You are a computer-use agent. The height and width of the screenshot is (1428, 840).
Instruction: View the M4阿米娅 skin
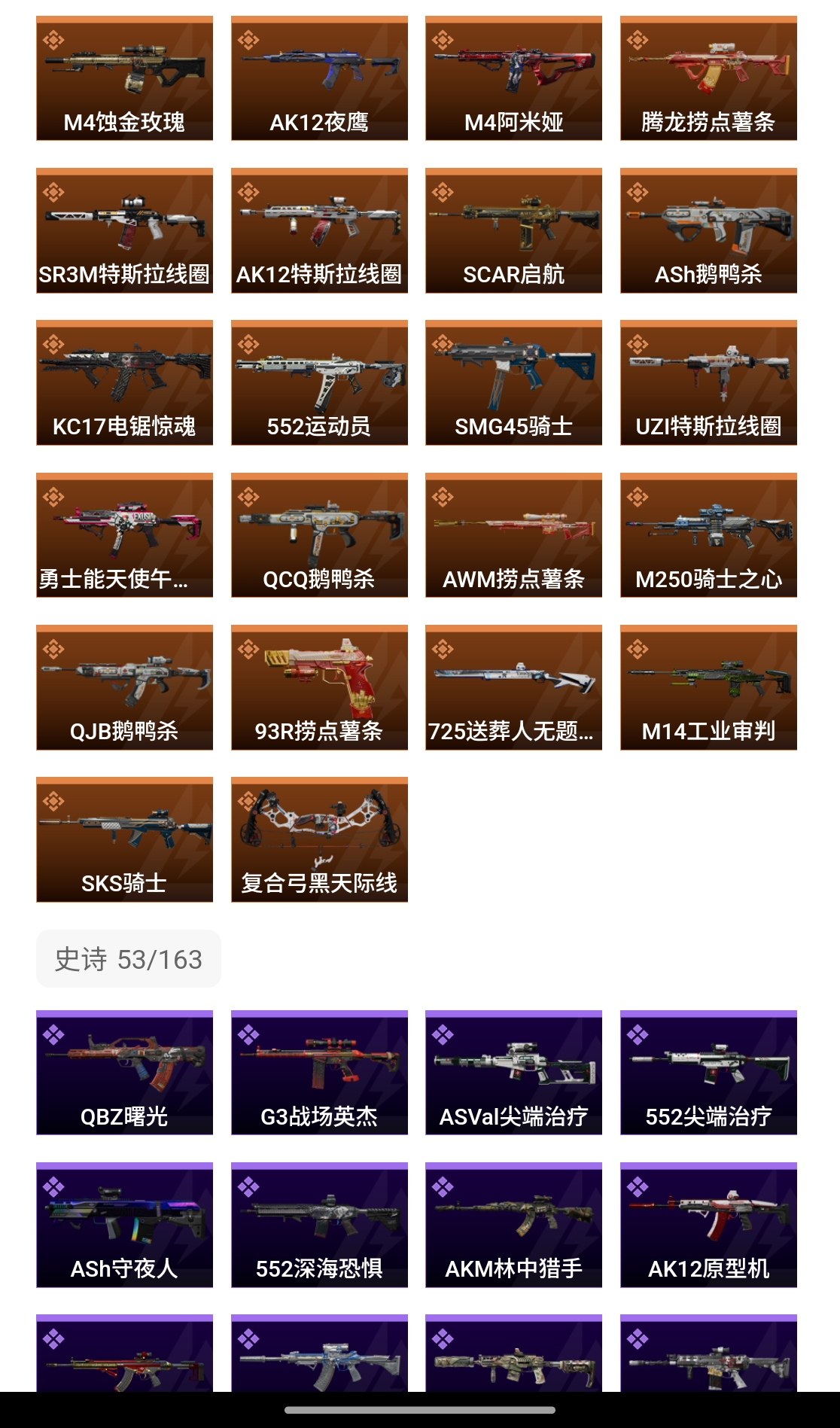pos(513,78)
